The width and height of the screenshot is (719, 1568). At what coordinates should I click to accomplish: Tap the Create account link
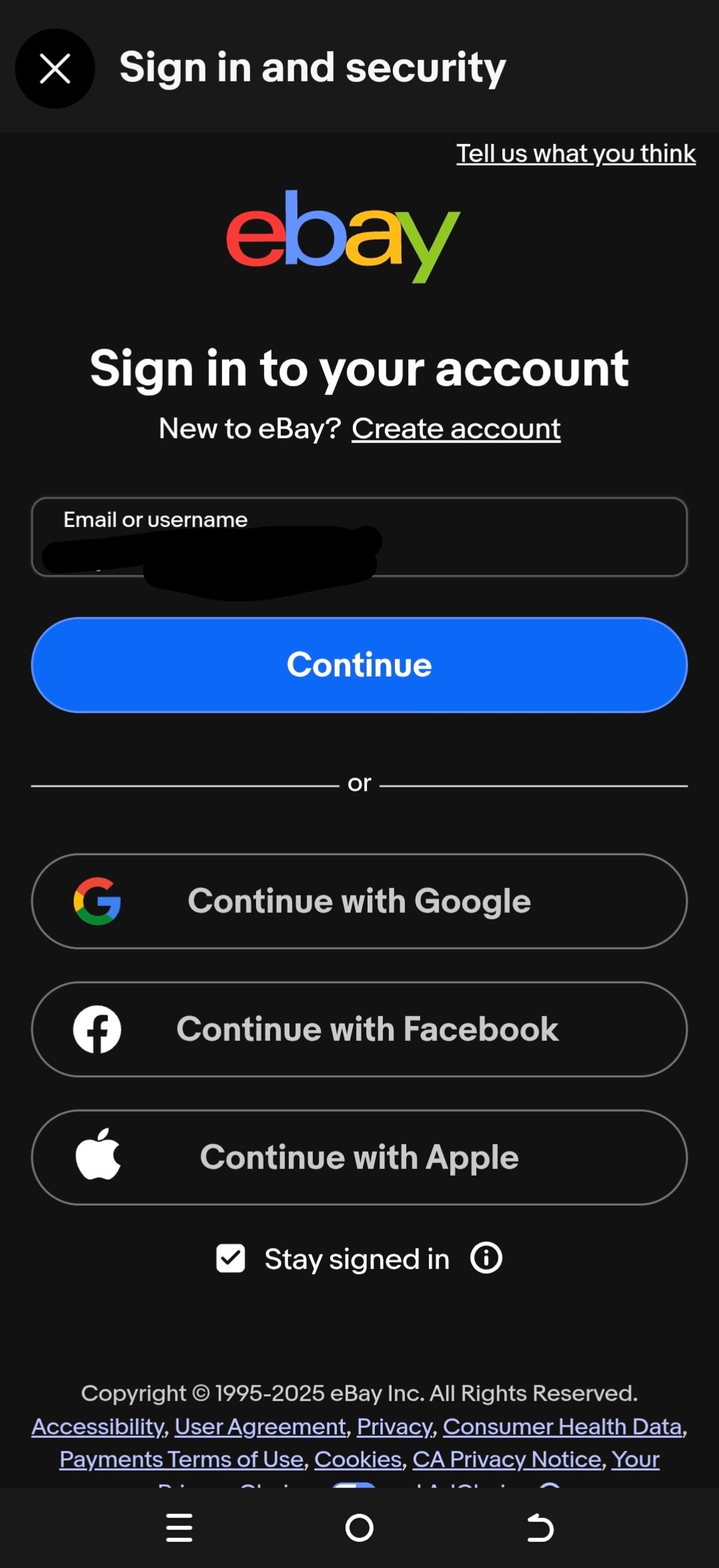coord(456,429)
